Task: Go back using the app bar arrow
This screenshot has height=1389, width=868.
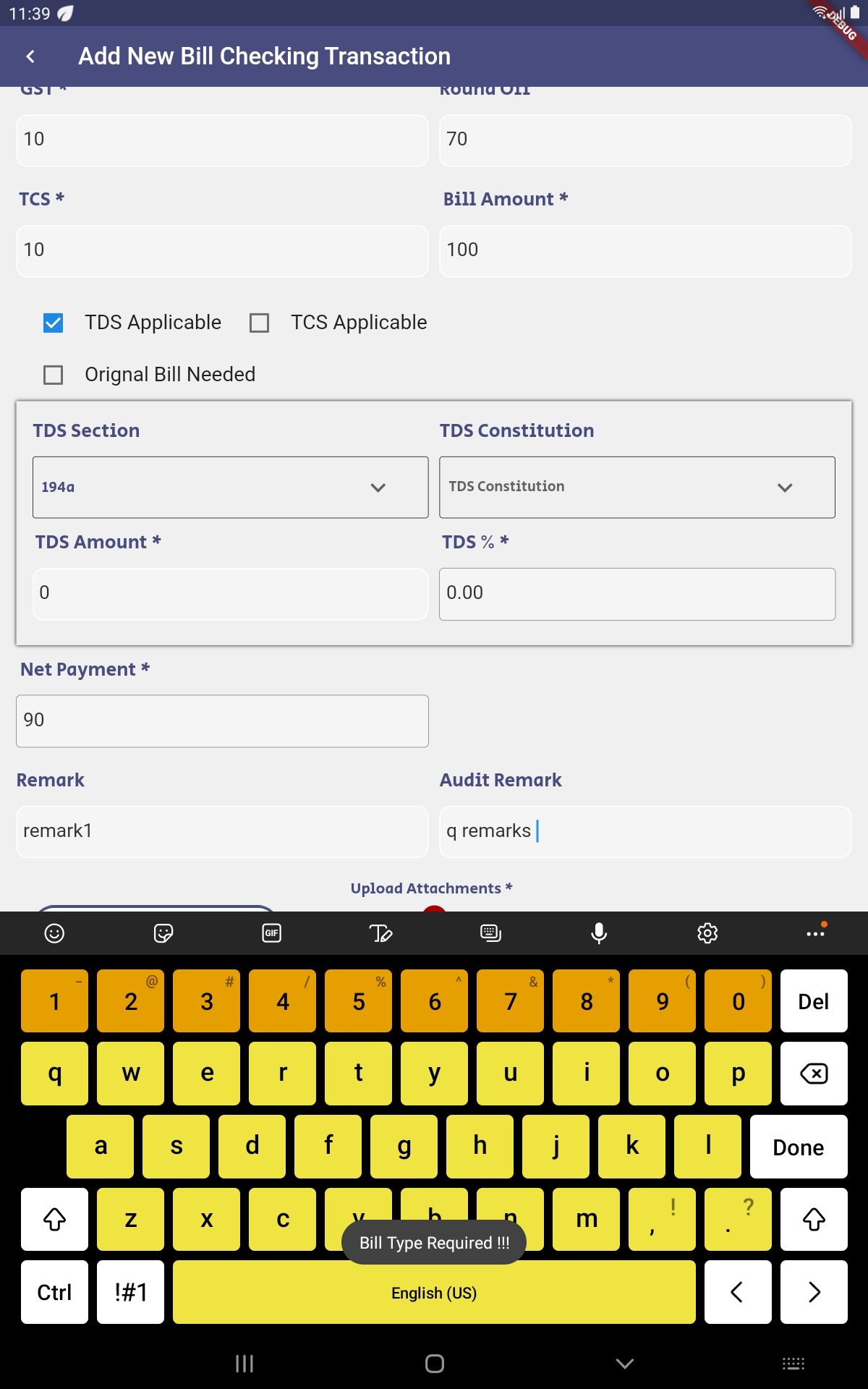Action: pos(30,56)
